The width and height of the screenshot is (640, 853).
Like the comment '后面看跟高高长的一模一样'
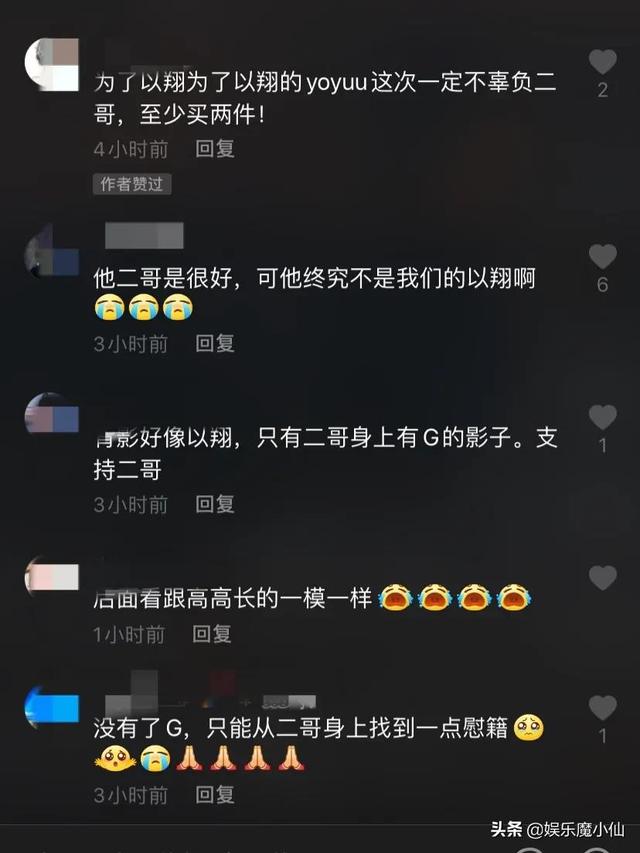point(602,578)
